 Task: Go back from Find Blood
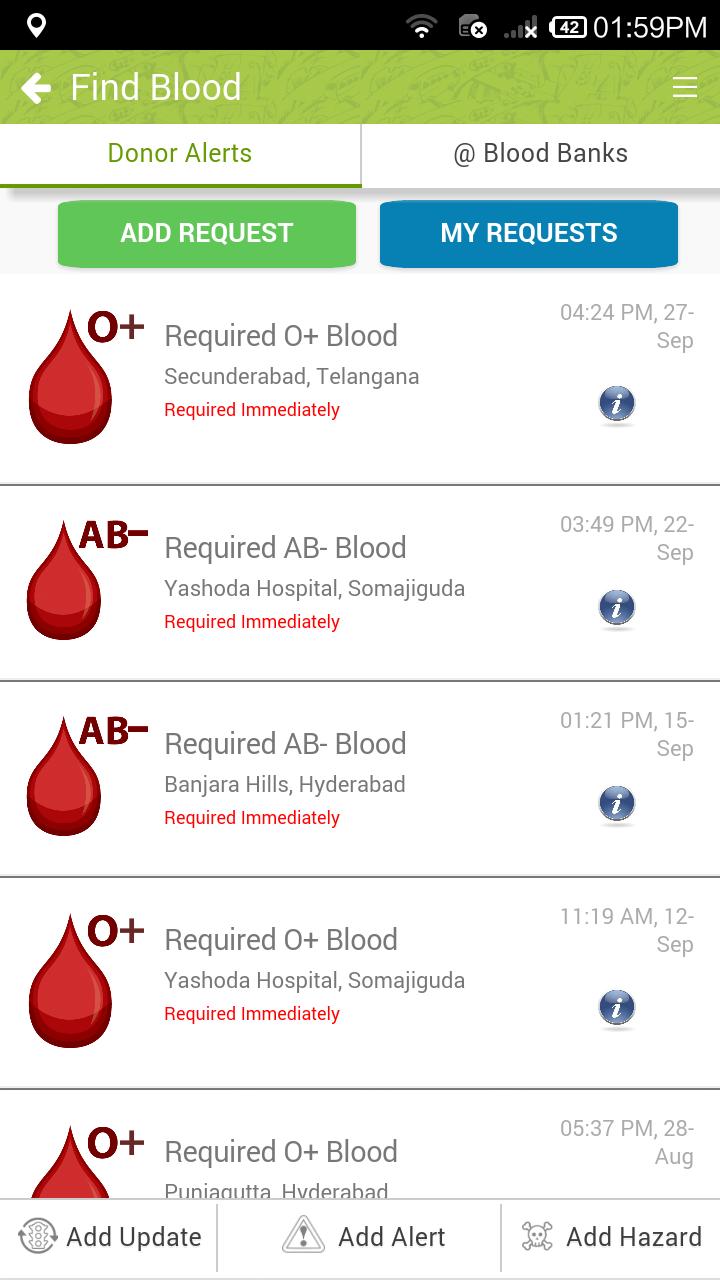(36, 88)
